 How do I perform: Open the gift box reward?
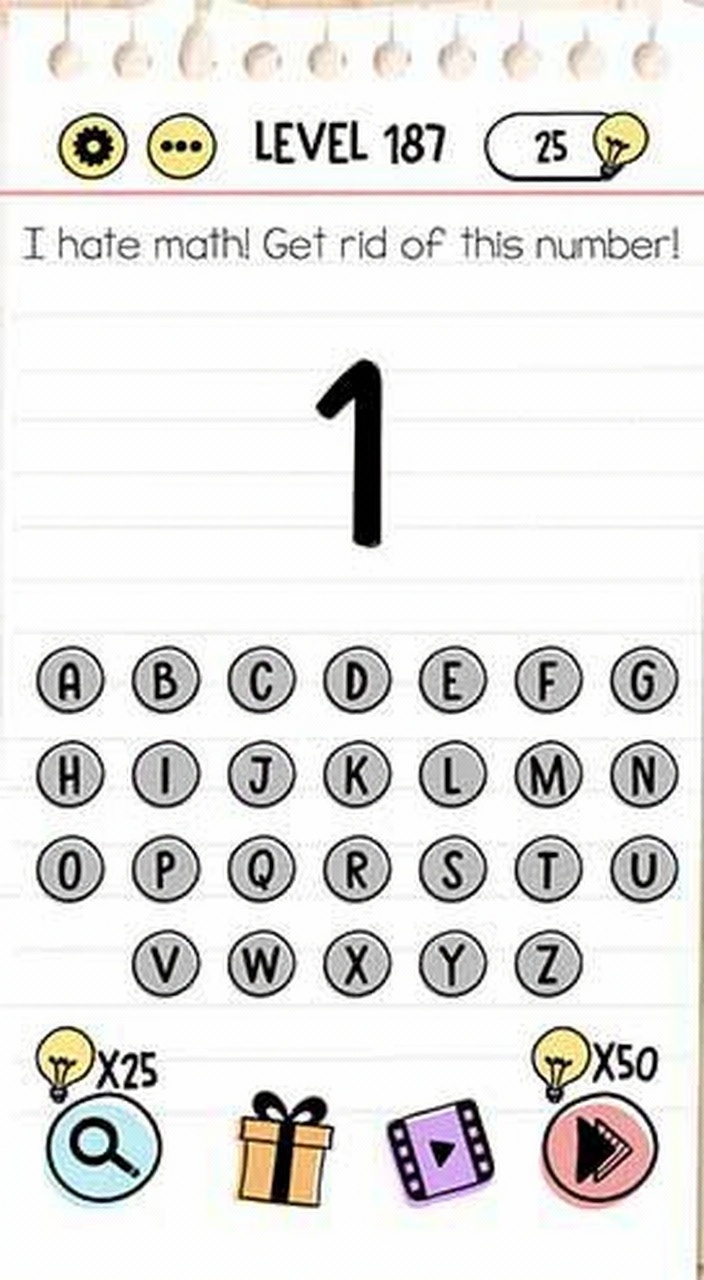(x=284, y=1150)
